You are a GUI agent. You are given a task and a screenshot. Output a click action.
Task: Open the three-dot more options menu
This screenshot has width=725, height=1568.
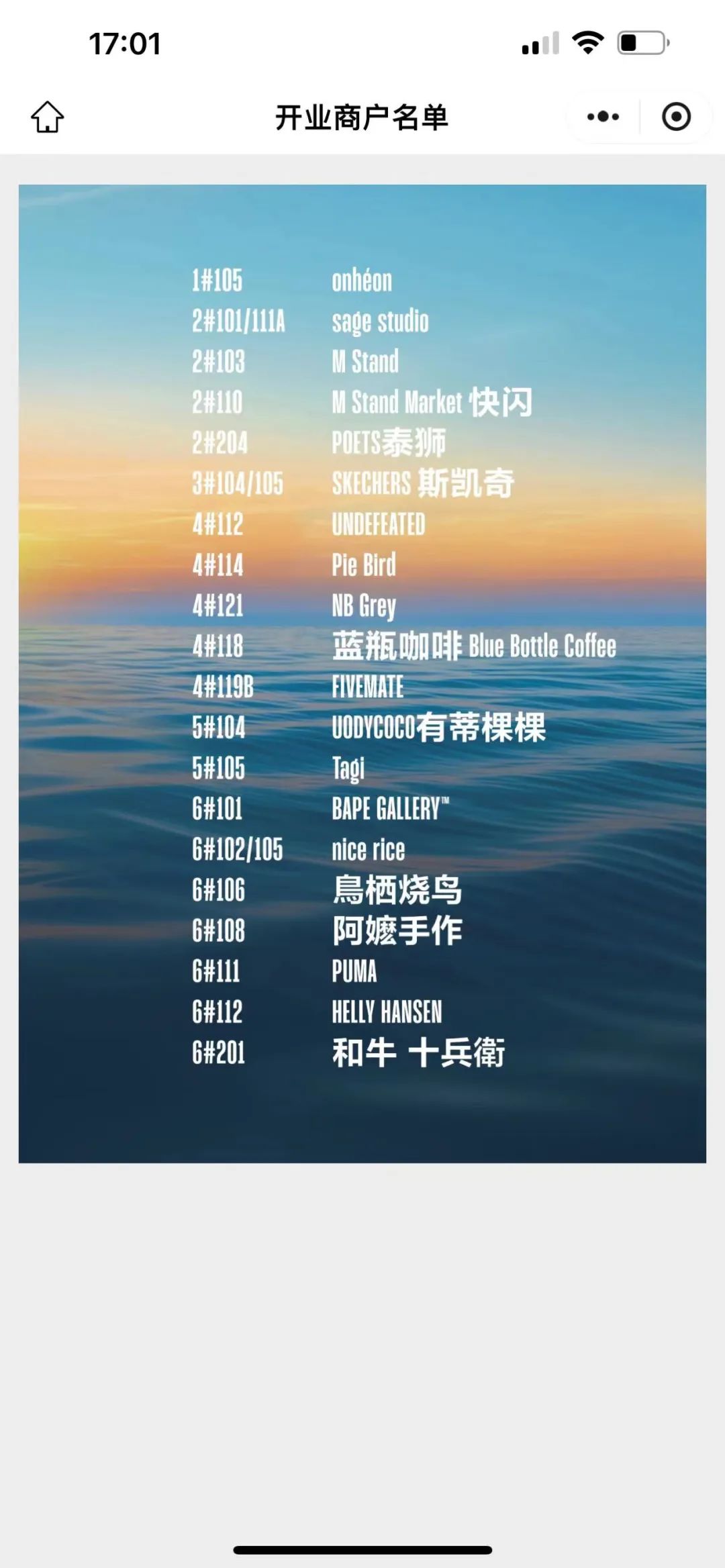603,117
